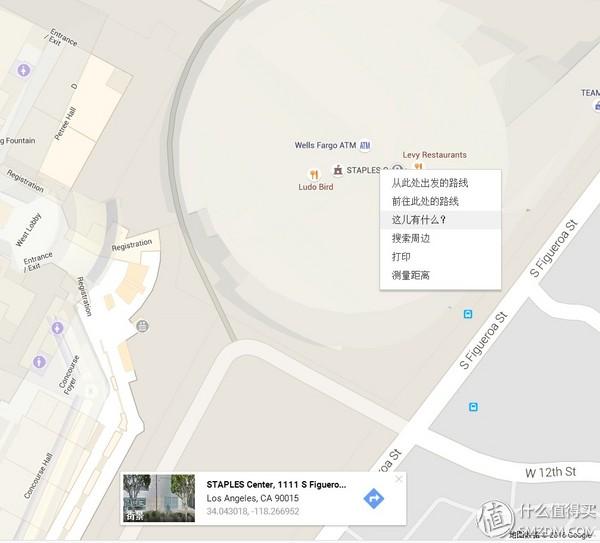Select '从此处出发的路线' in the context menu
This screenshot has height=543, width=600.
tap(430, 183)
